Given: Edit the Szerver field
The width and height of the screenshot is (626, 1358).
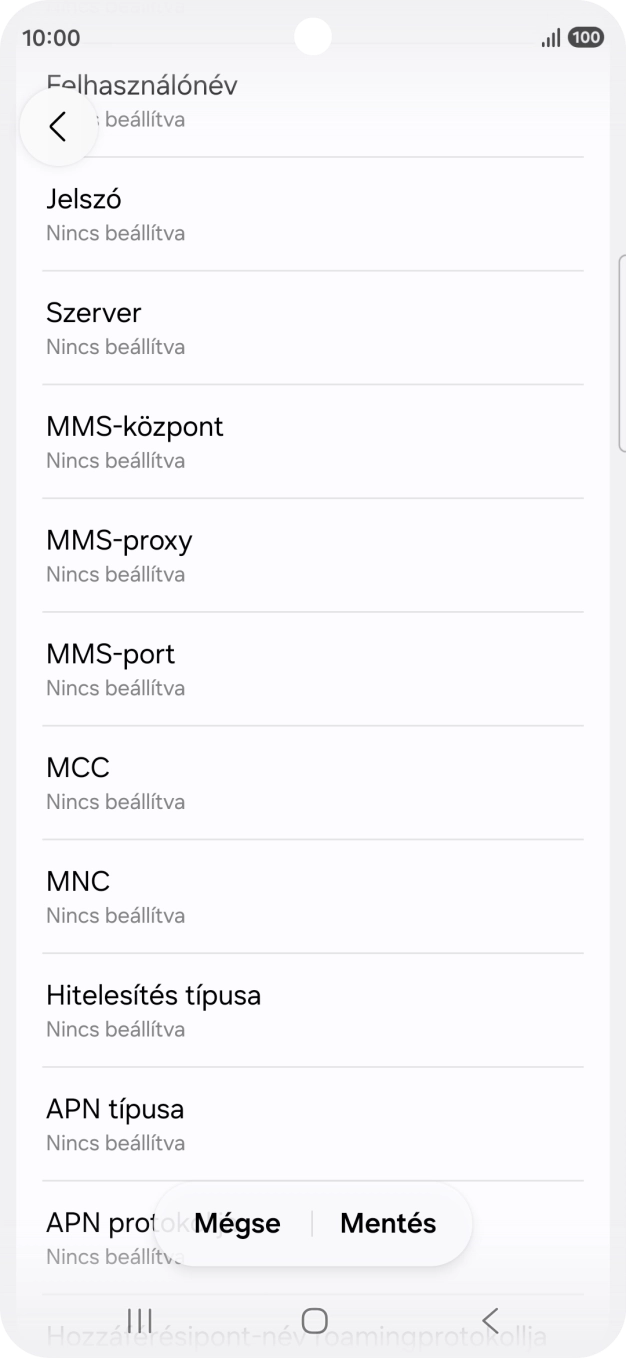Looking at the screenshot, I should tap(312, 328).
